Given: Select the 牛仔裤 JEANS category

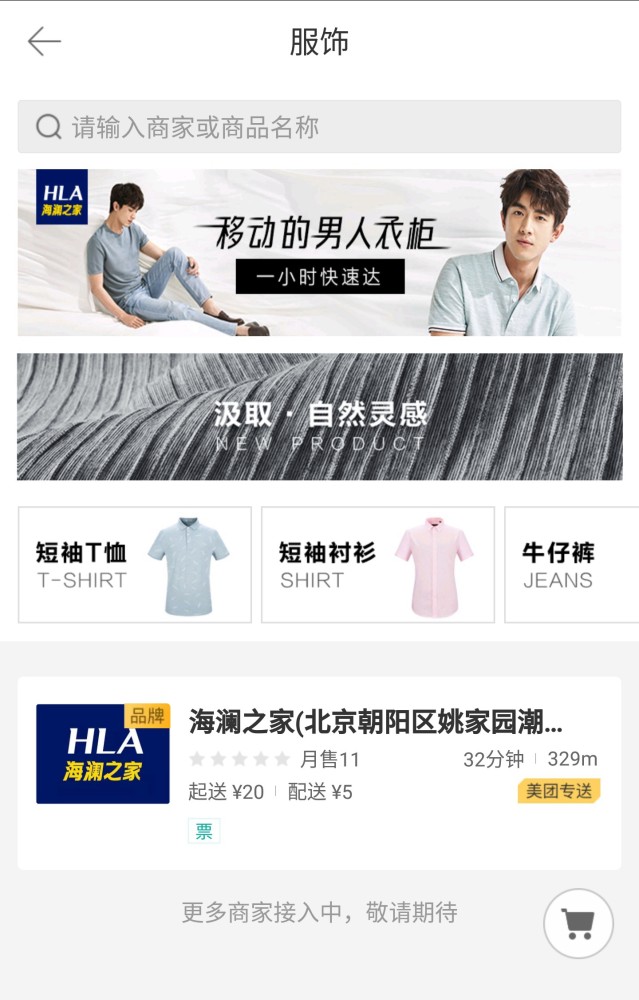Looking at the screenshot, I should point(571,565).
